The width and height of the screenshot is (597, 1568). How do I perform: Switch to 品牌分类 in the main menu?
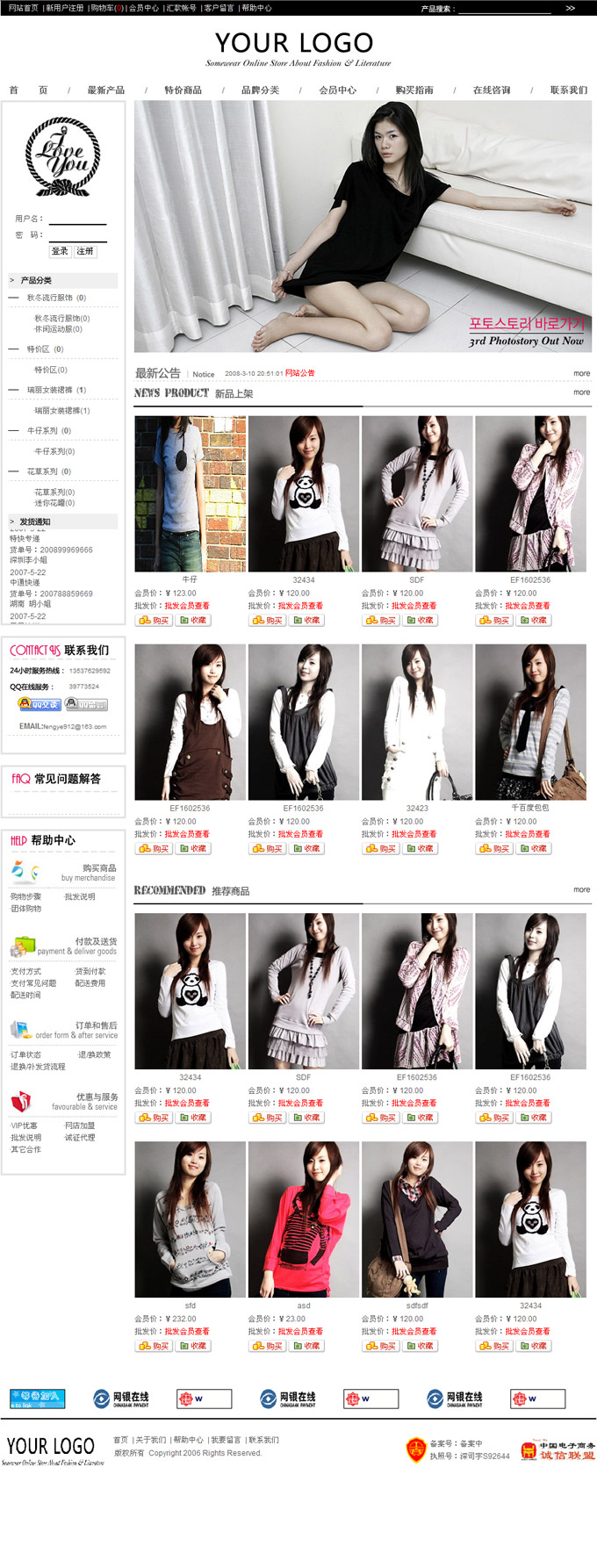260,90
